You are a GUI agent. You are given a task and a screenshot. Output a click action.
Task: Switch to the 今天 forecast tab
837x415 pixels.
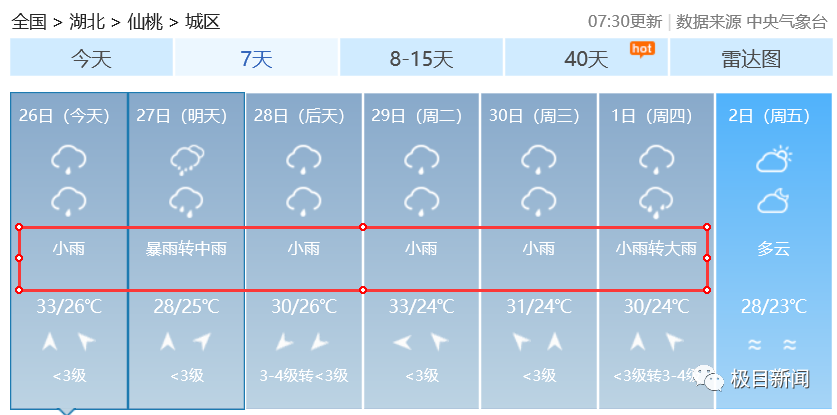91,58
